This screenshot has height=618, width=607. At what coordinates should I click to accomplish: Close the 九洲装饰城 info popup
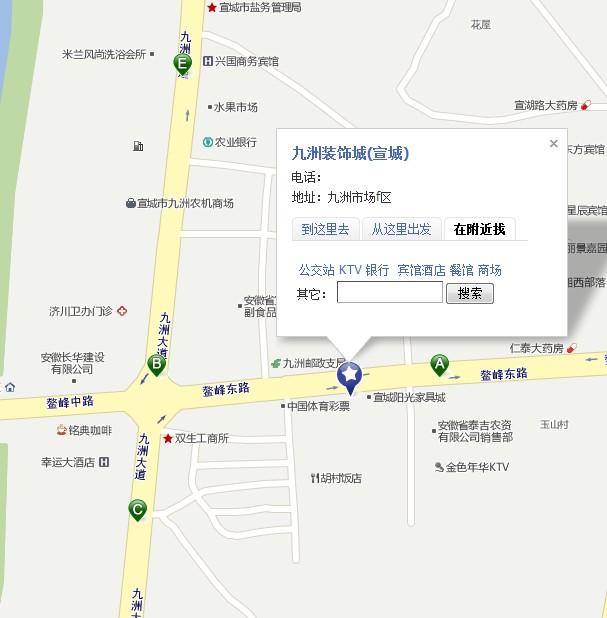point(553,144)
